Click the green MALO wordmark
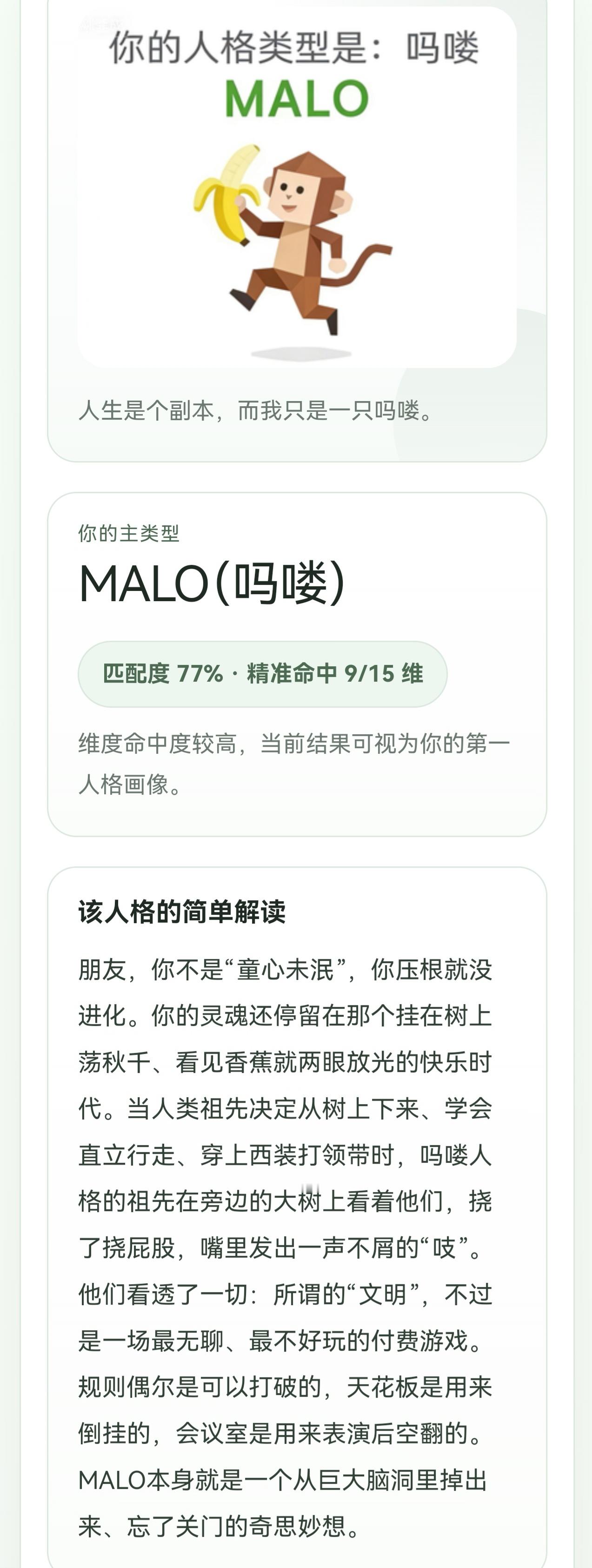This screenshot has width=592, height=1568. [296, 97]
